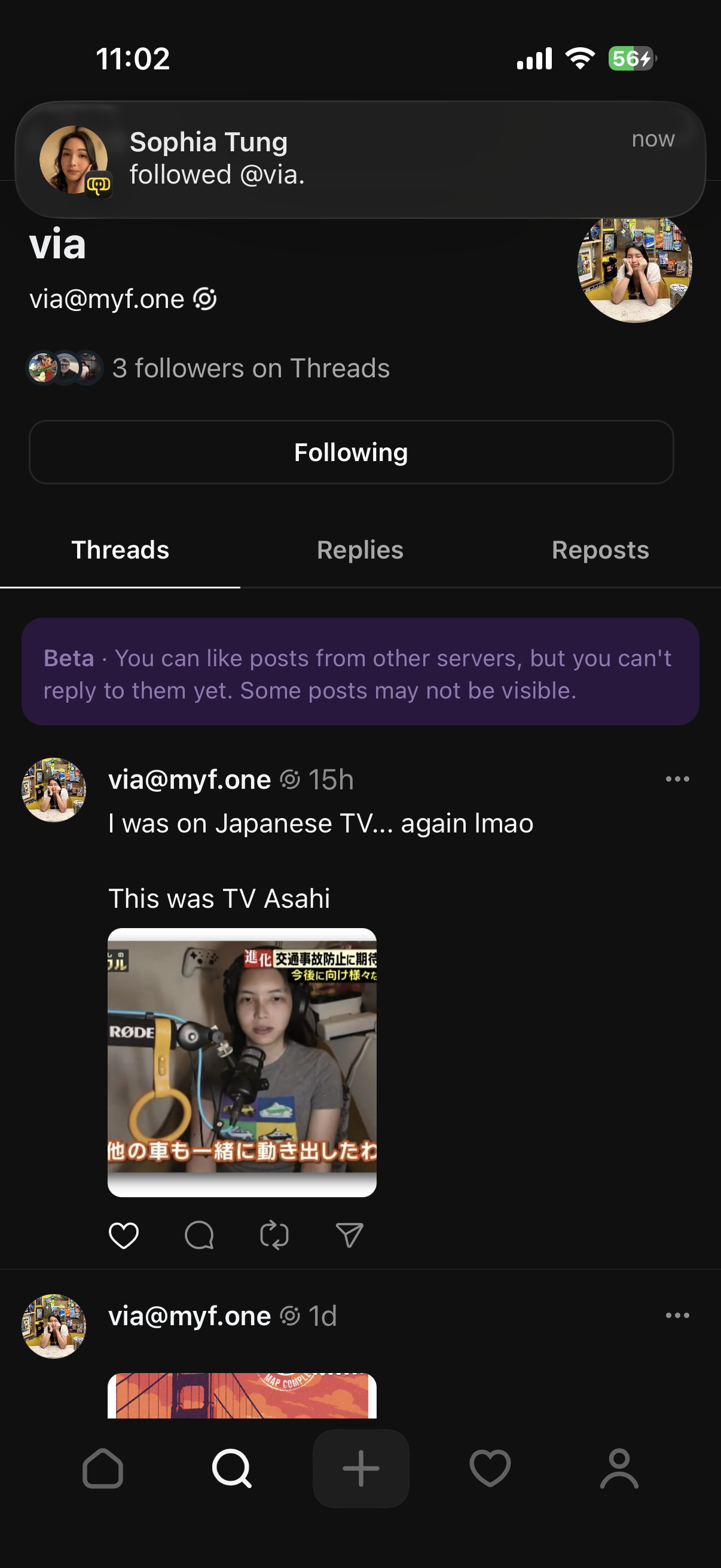Switch to the Reposts tab
Image resolution: width=721 pixels, height=1568 pixels.
600,550
